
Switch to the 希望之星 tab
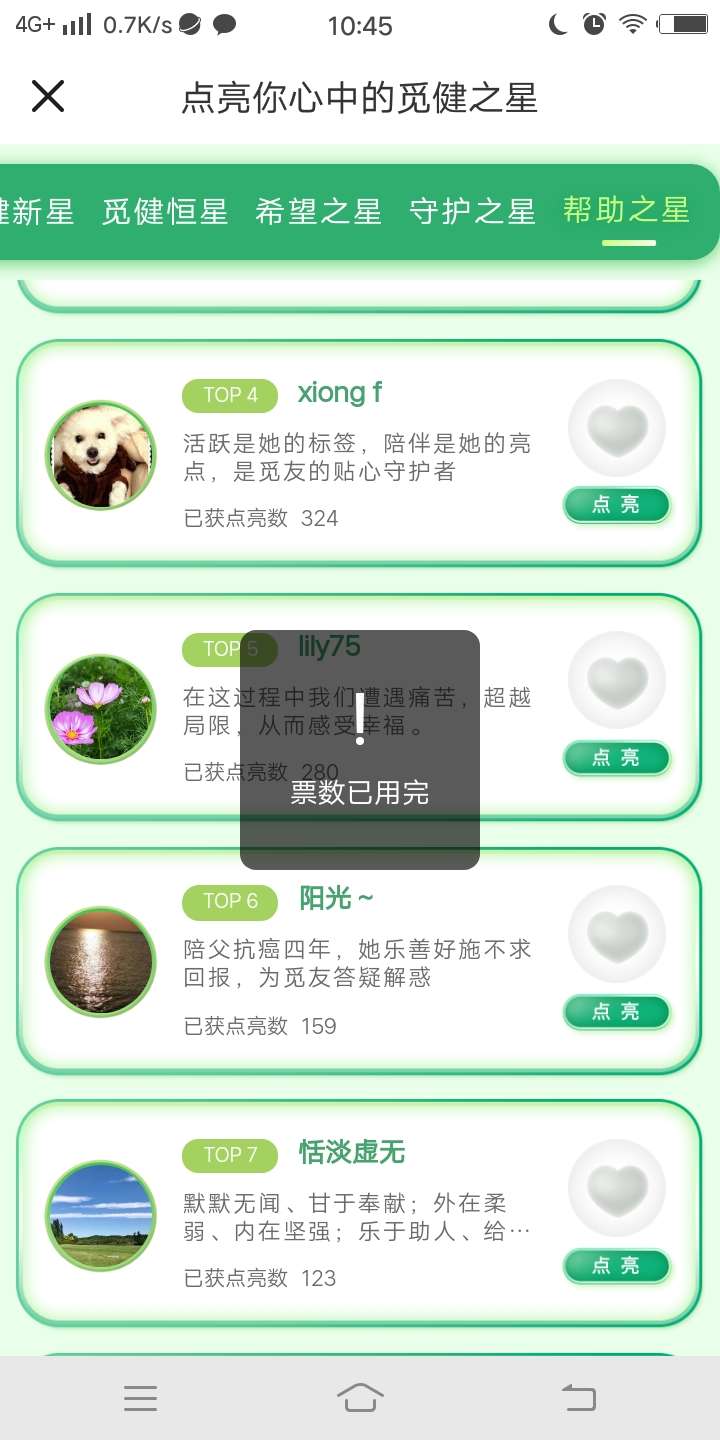tap(318, 211)
